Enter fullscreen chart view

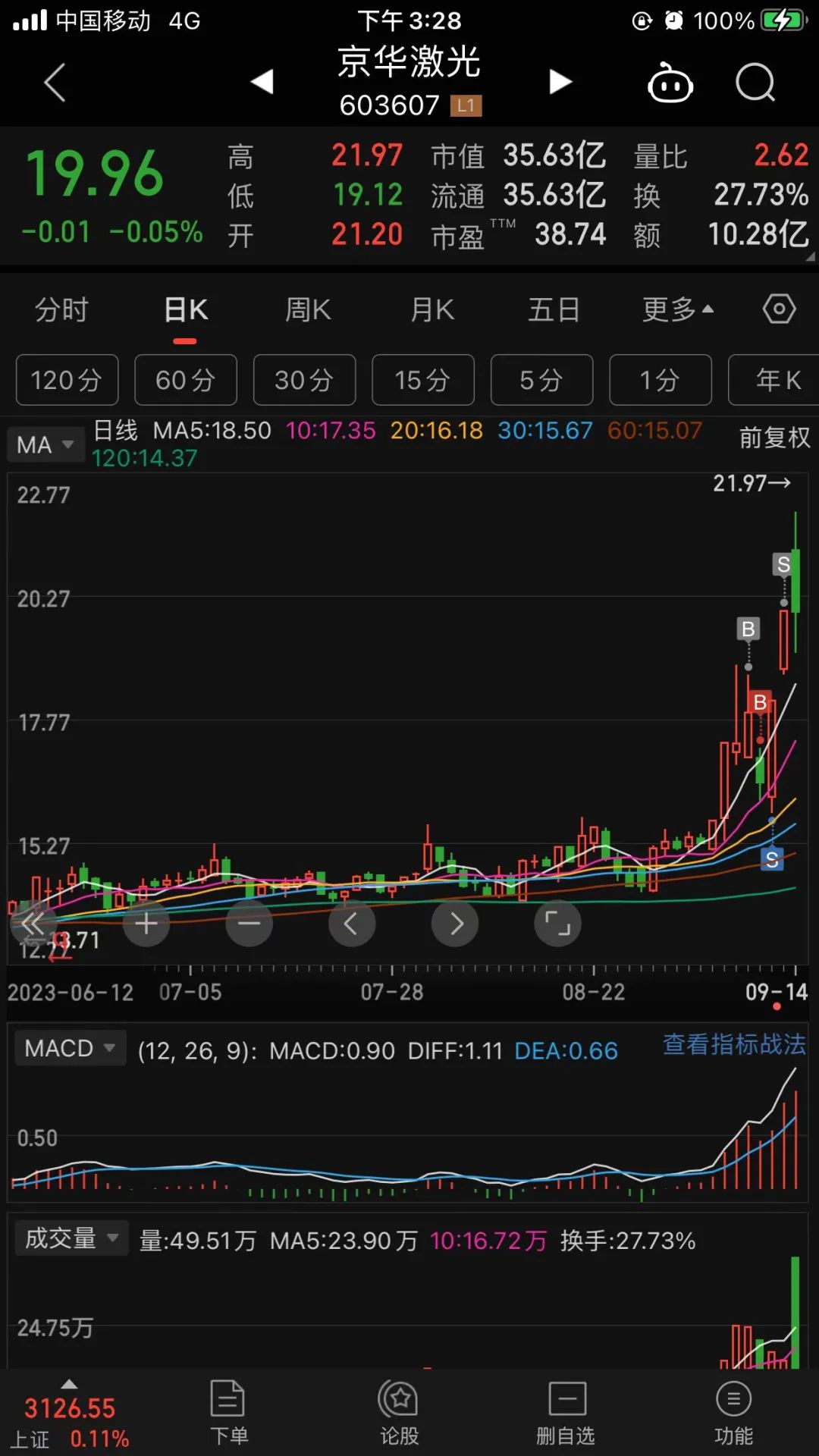pos(558,923)
